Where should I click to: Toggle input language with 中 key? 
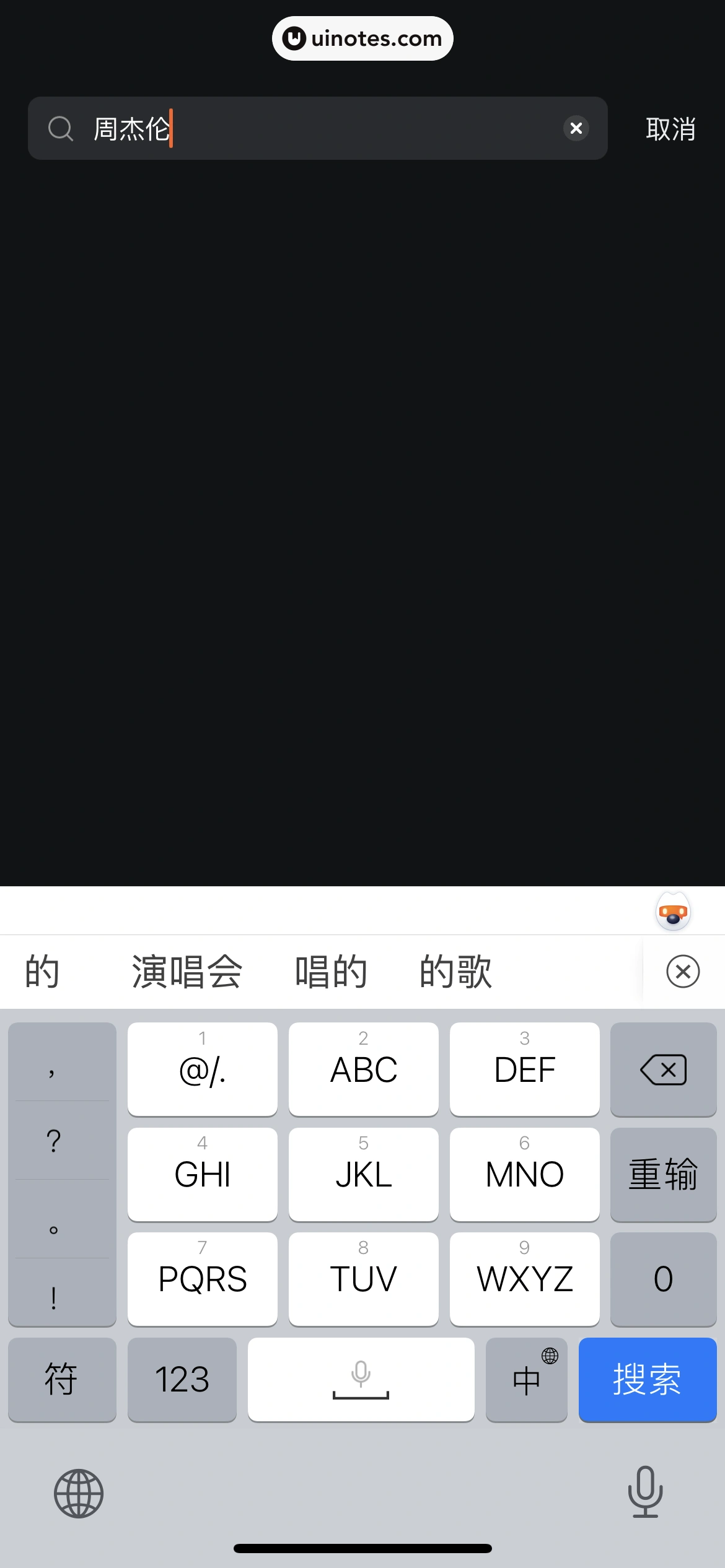[x=526, y=1379]
